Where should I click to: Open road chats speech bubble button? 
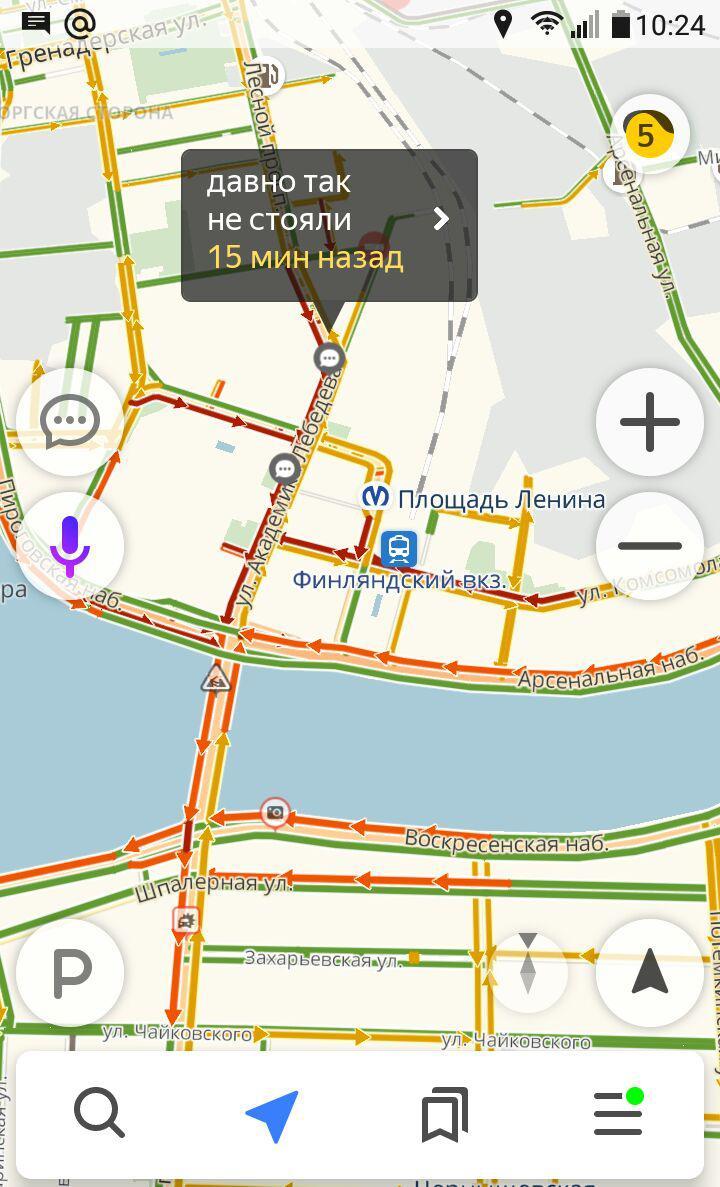[x=70, y=422]
